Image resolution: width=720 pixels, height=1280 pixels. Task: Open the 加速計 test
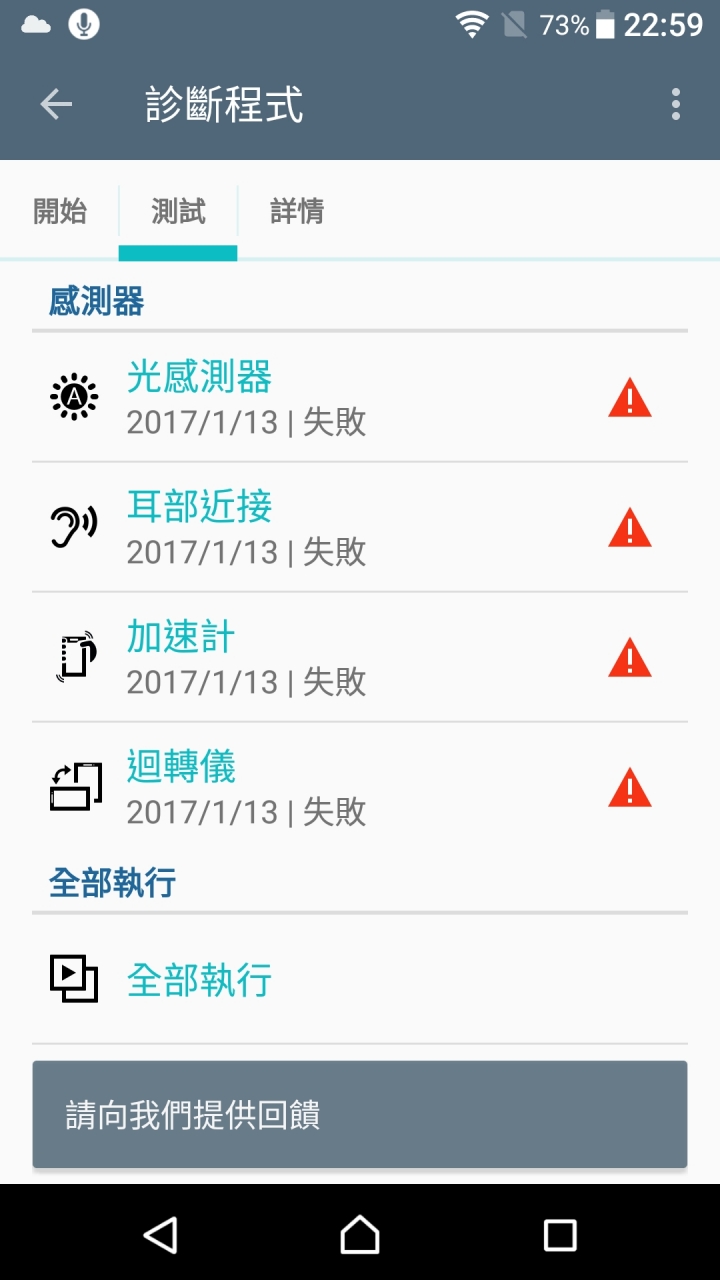360,657
